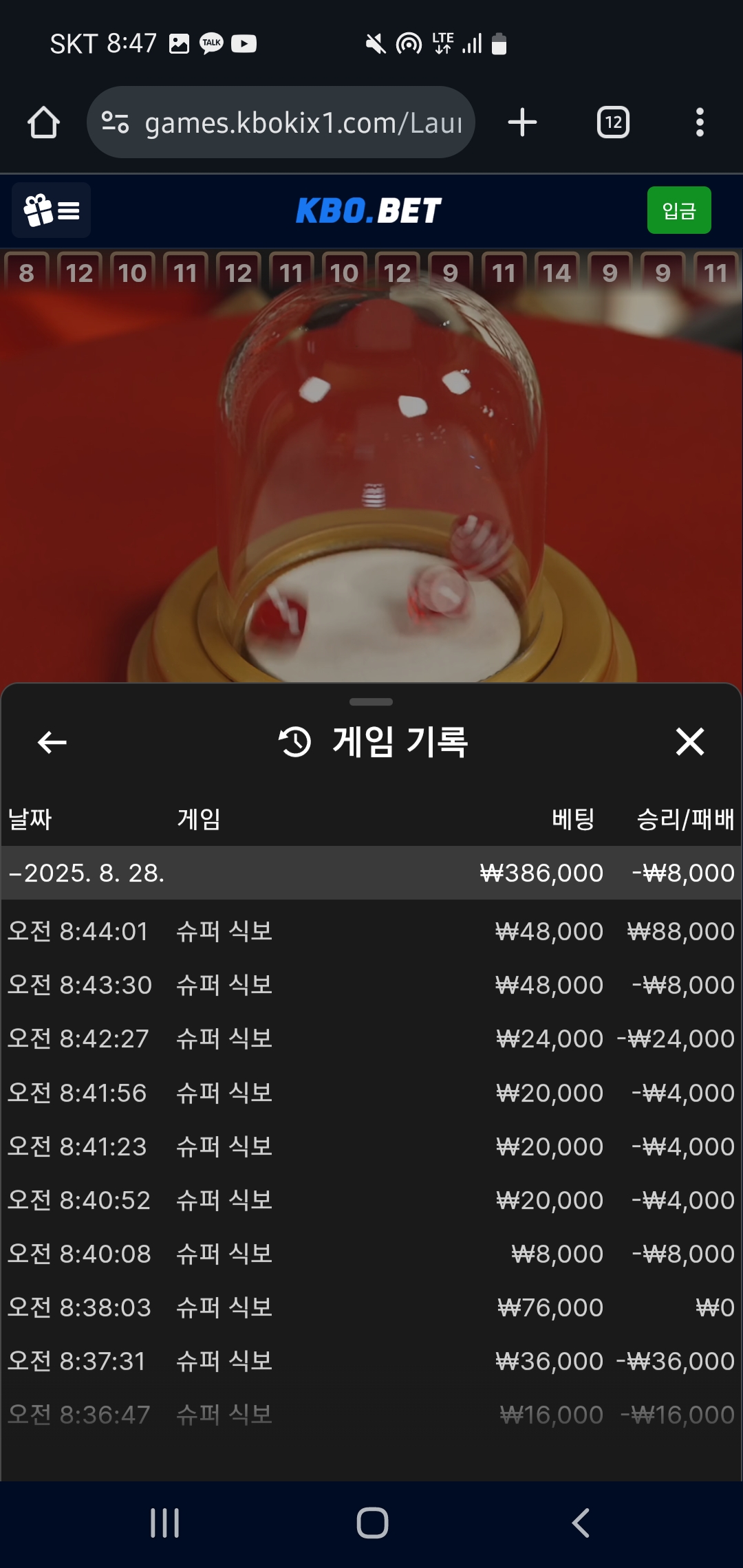Open the 오전 8:40:08 슈퍼 식보 record
Screen dimensions: 743x1568
(x=371, y=1254)
